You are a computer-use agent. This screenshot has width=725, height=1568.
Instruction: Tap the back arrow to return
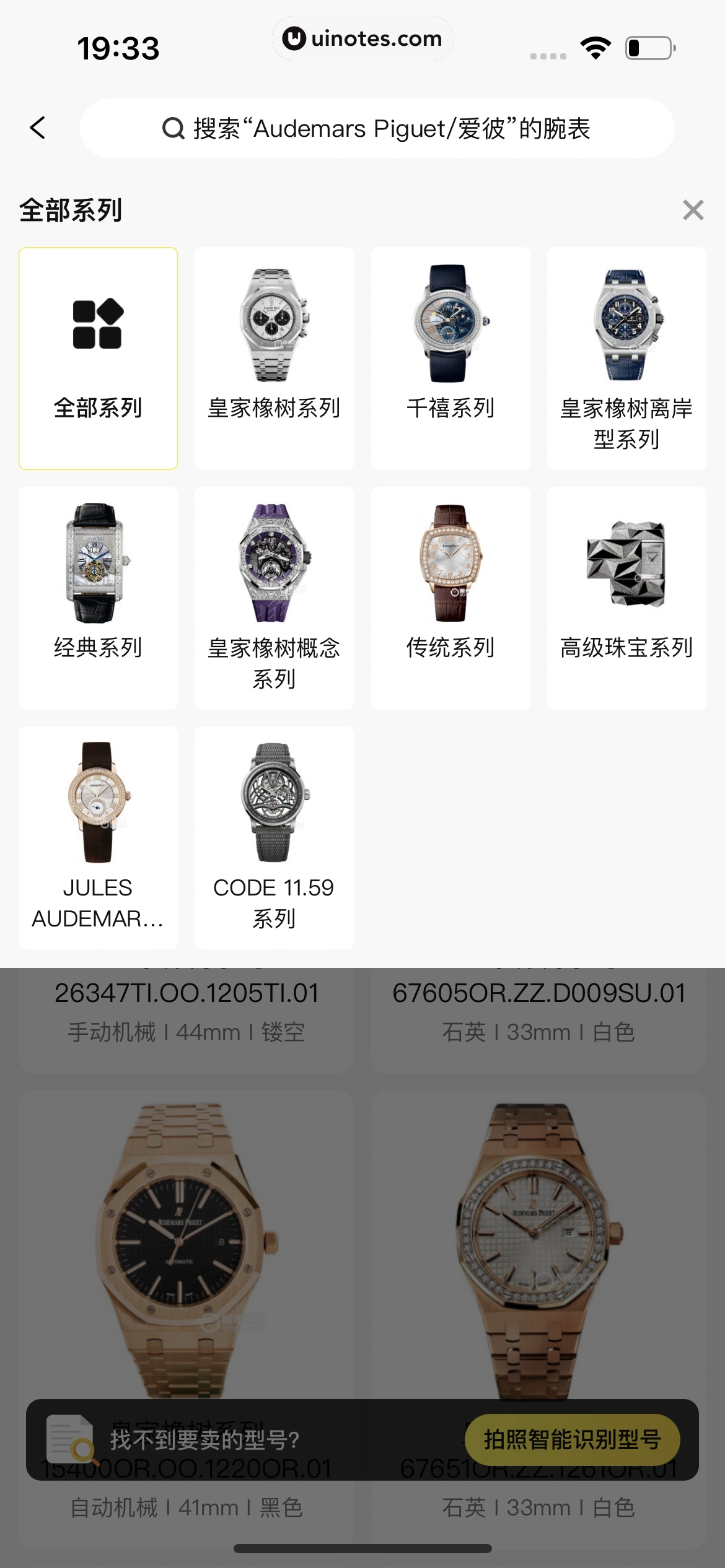(37, 128)
